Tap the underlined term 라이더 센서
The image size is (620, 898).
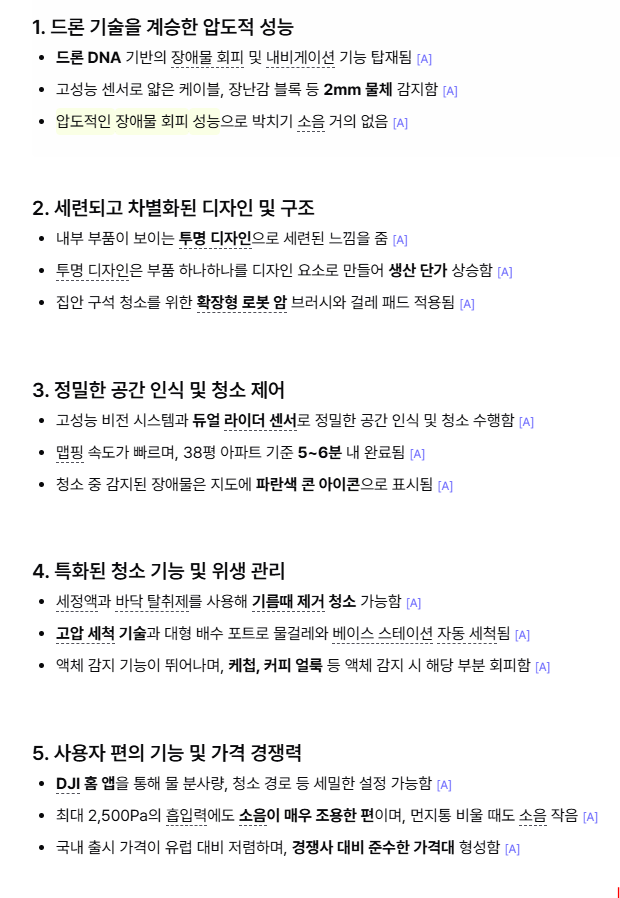(260, 420)
